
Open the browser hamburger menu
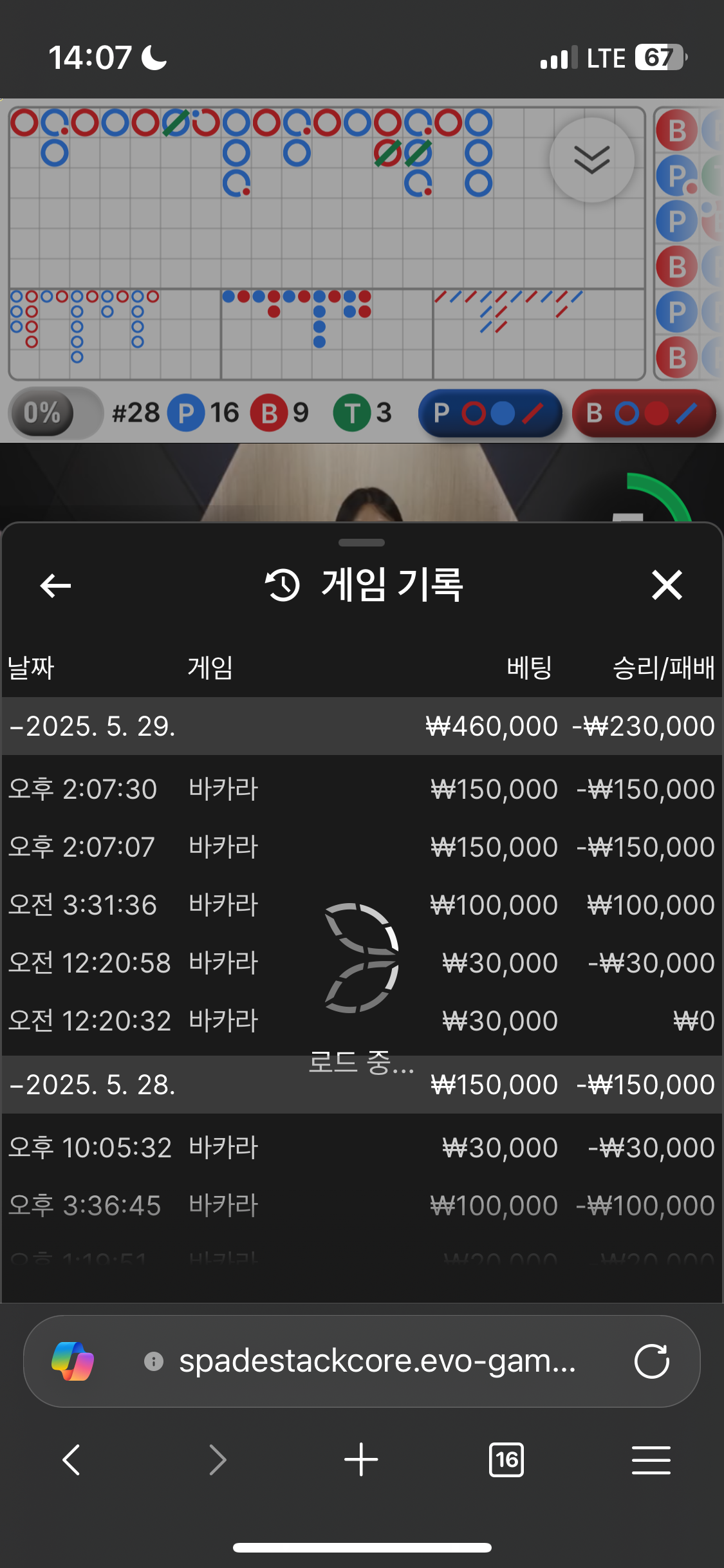tap(651, 1459)
